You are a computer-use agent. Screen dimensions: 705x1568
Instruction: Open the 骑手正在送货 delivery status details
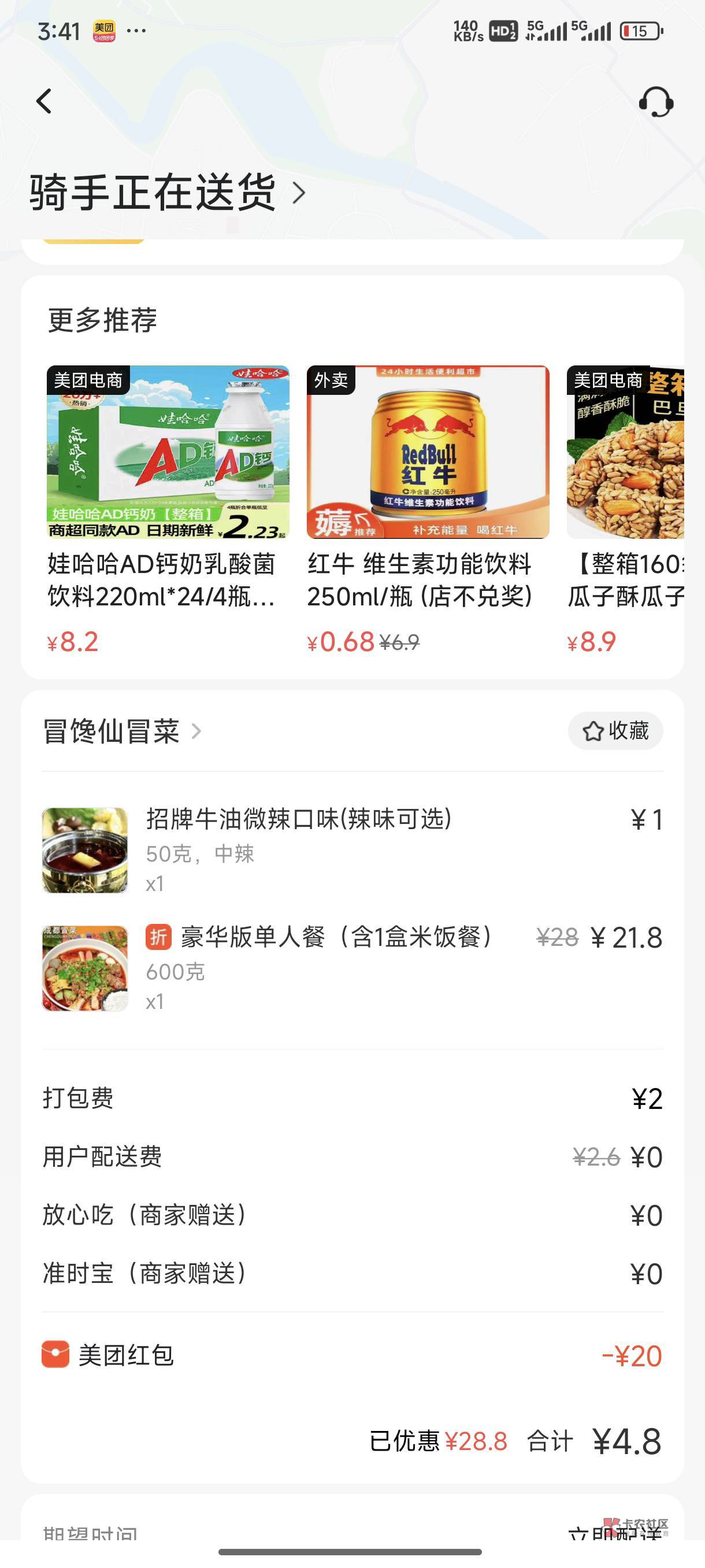click(x=167, y=193)
